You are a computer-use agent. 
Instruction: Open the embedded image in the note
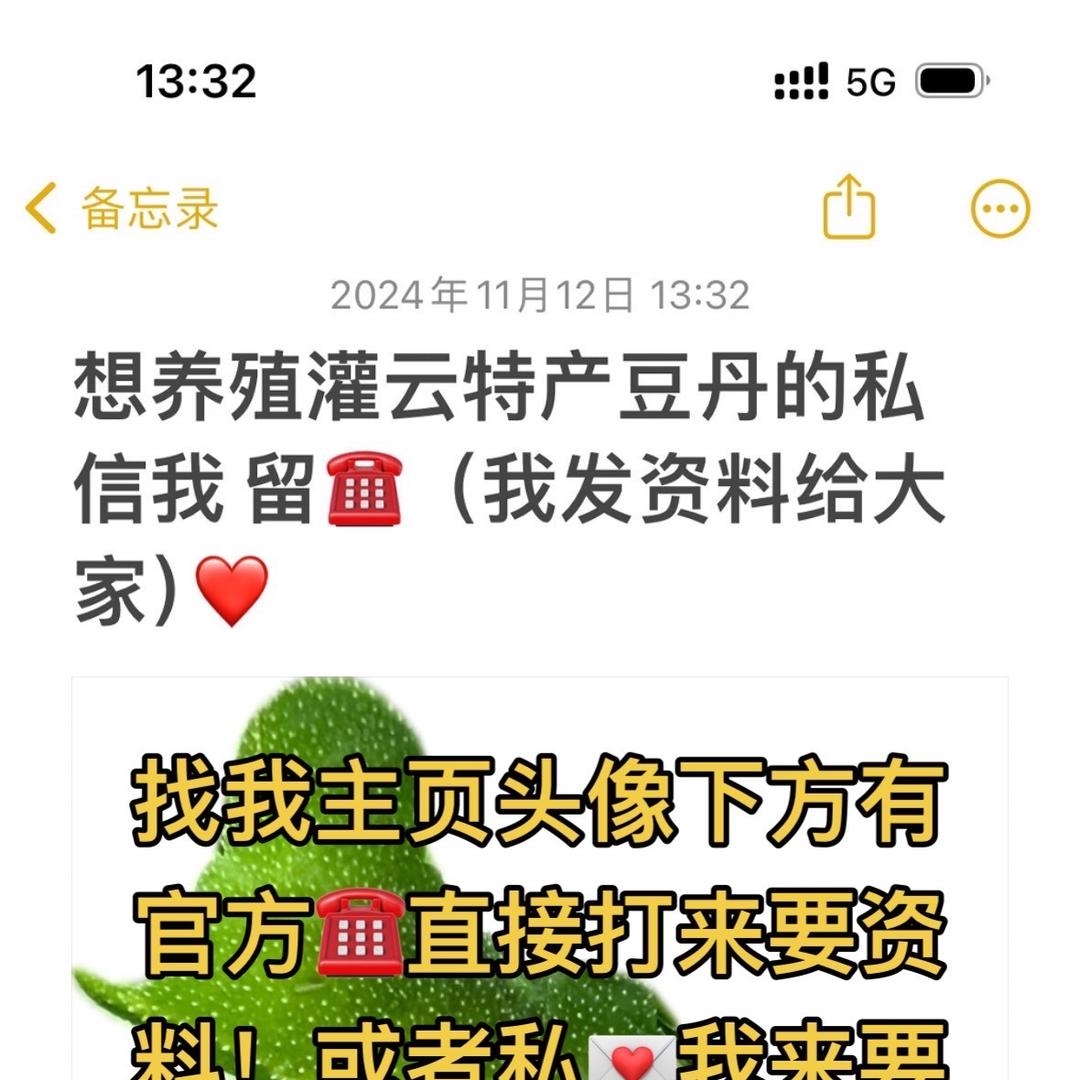[540, 880]
